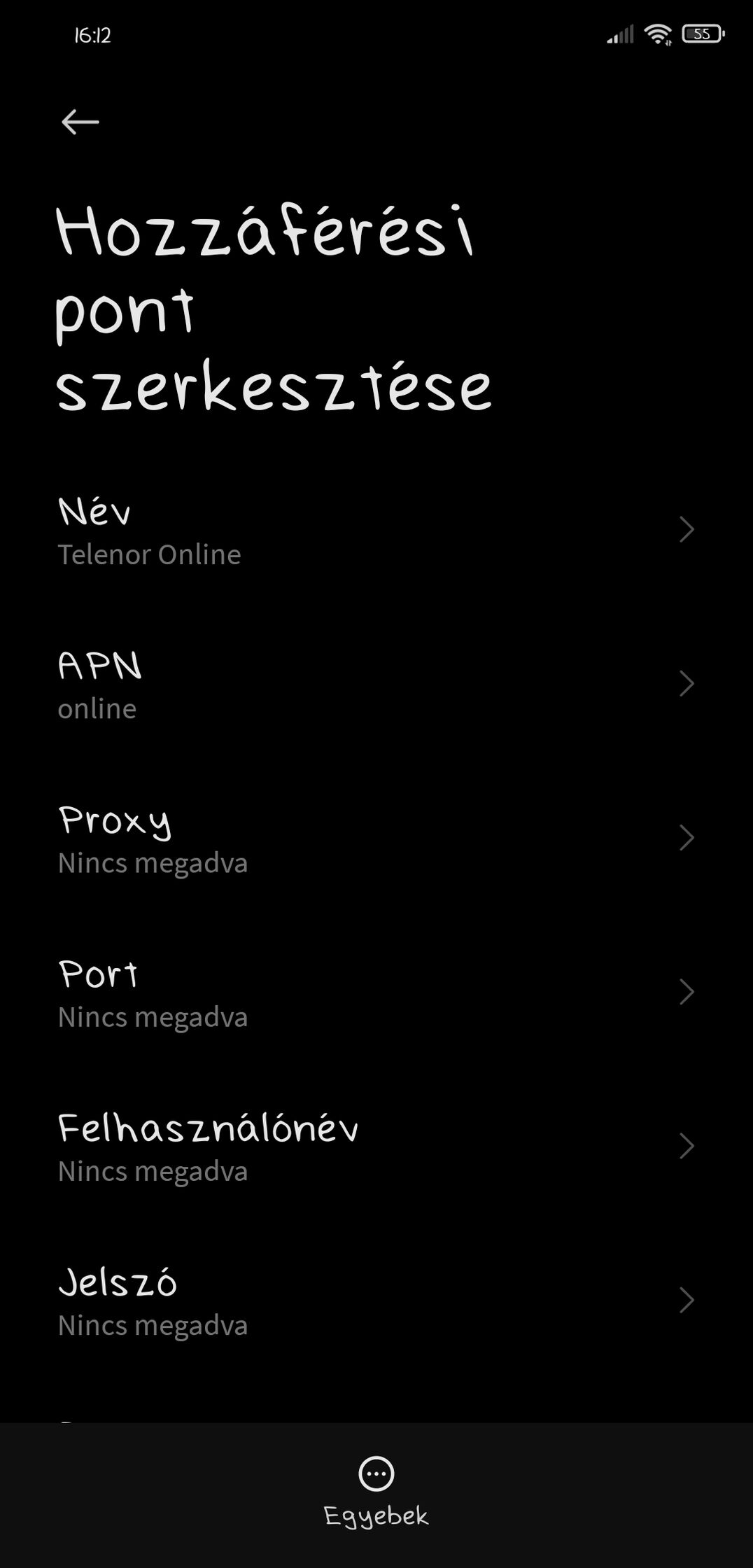Open the Proxy setting

(376, 839)
